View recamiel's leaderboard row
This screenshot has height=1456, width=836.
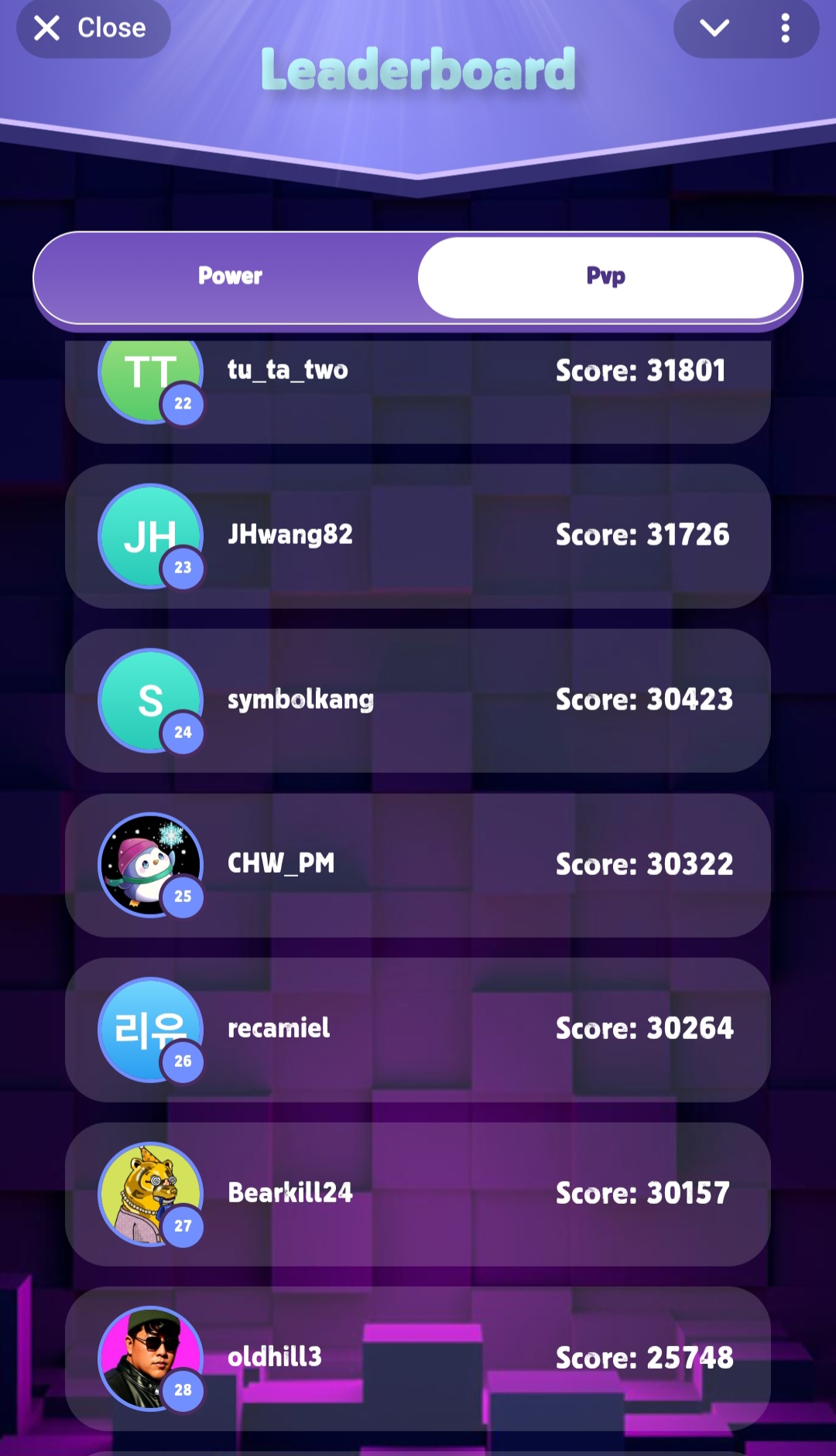click(418, 1029)
